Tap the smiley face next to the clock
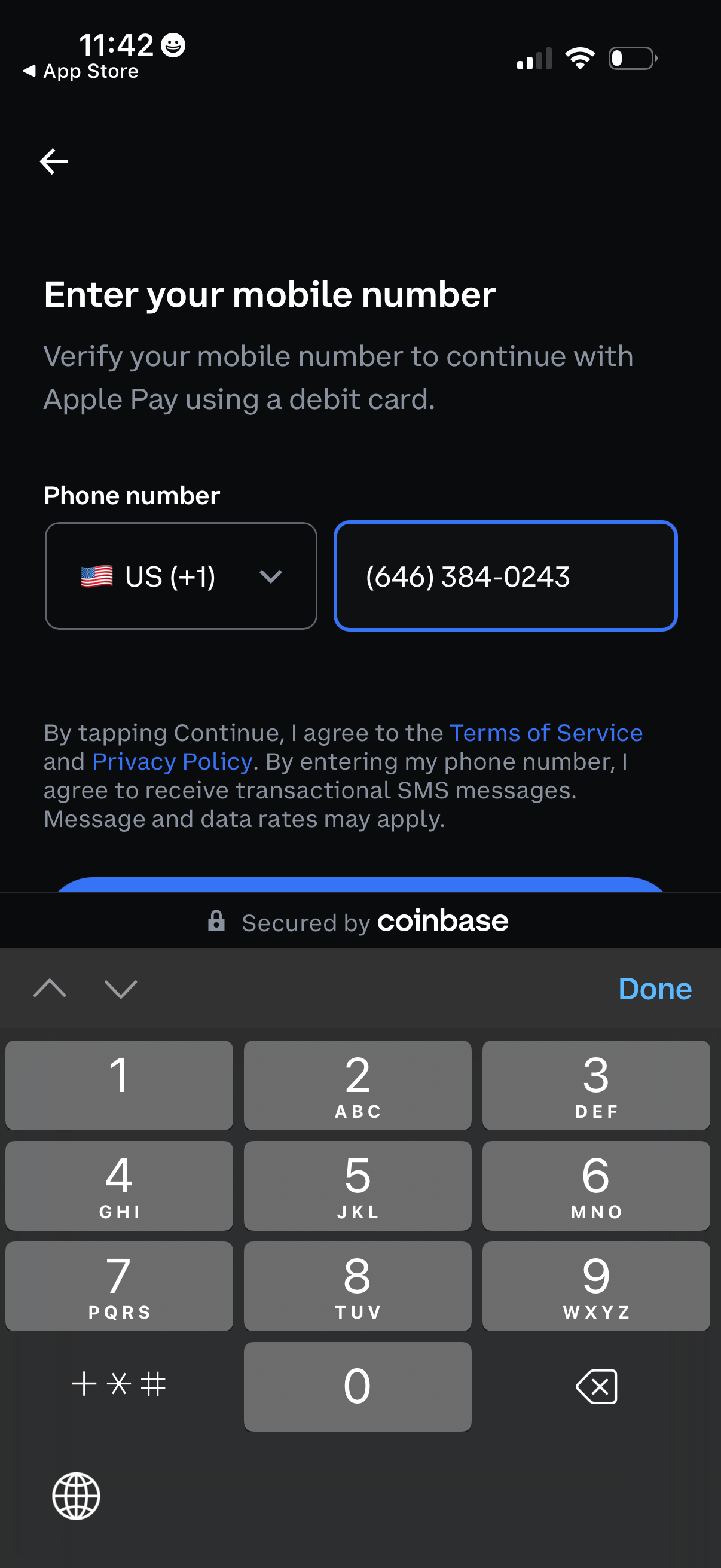721x1568 pixels. click(172, 44)
